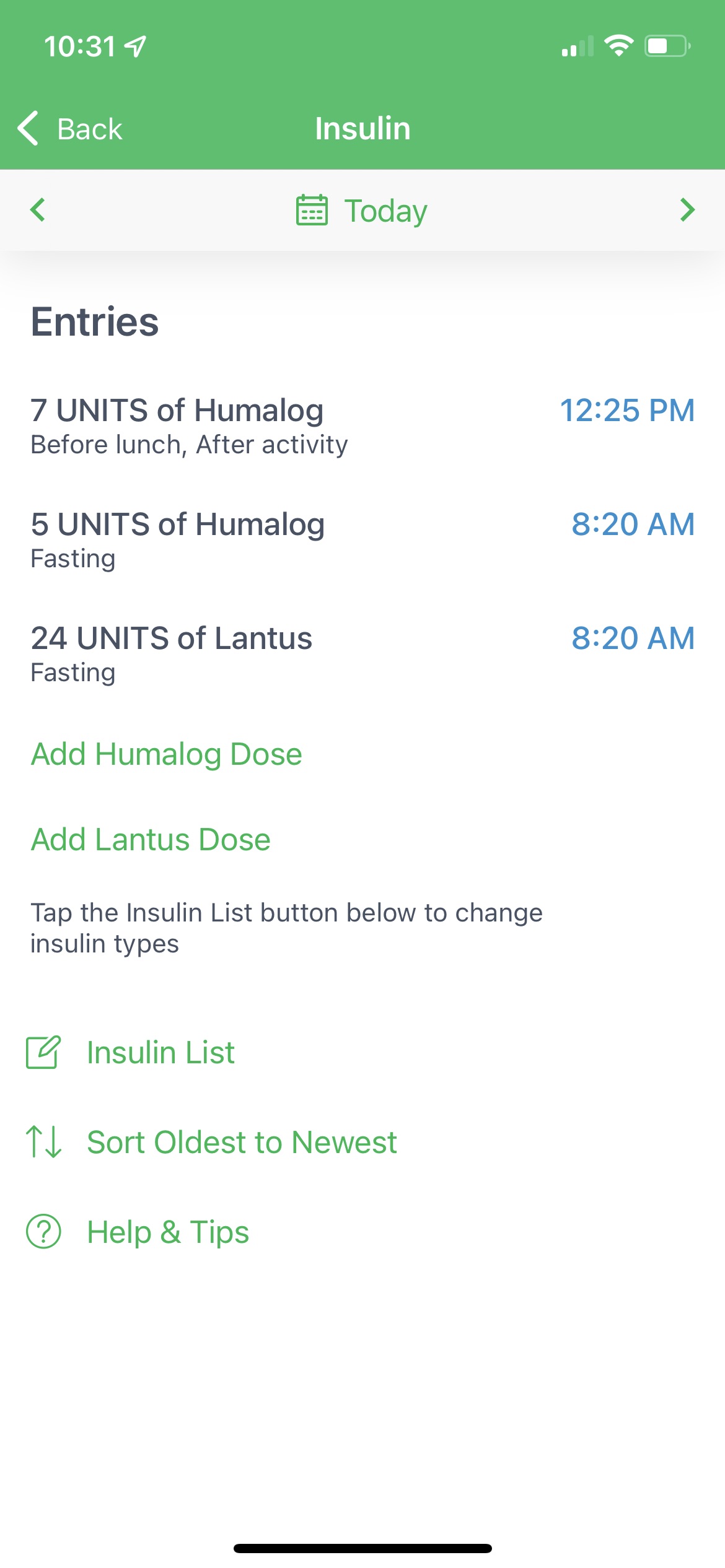Open the calendar date picker icon

[313, 210]
